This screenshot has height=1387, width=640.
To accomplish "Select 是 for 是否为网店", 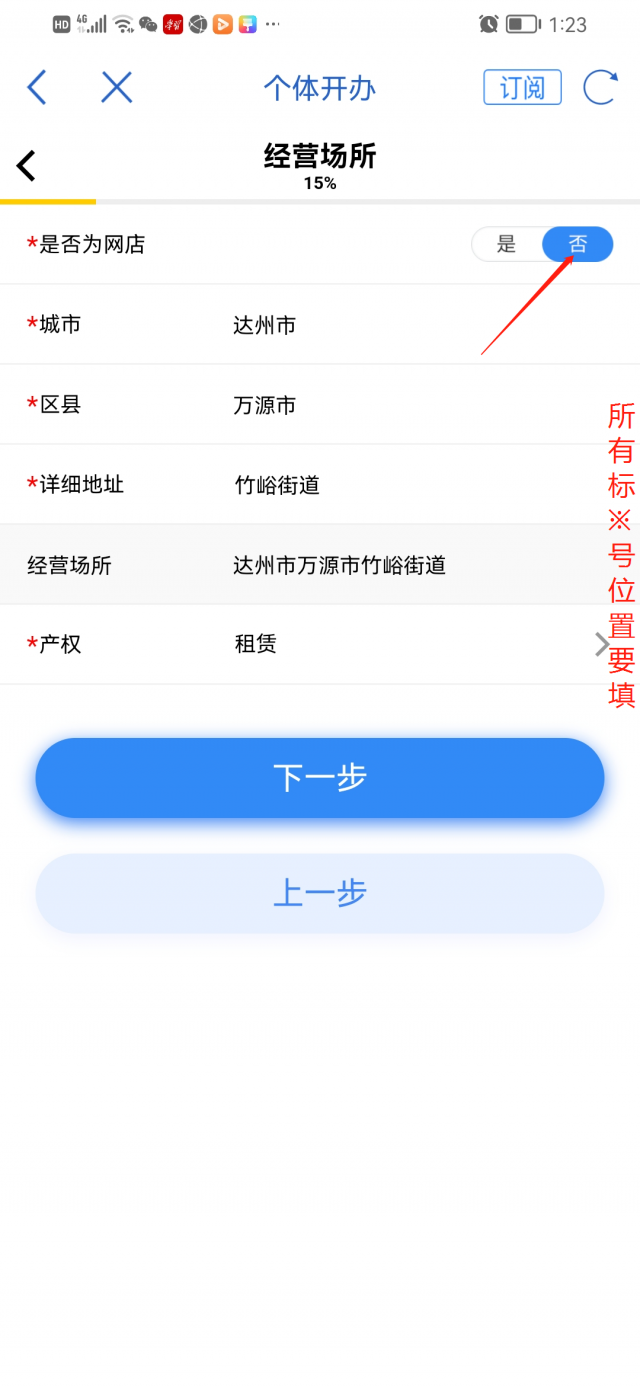I will pos(507,244).
